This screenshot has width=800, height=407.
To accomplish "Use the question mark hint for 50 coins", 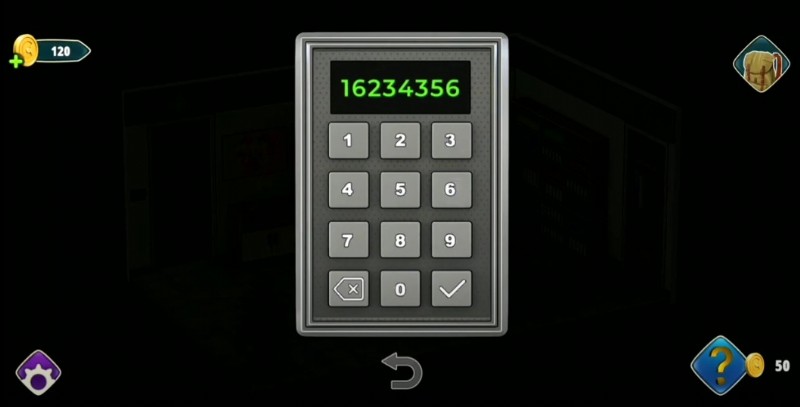I will tap(719, 365).
